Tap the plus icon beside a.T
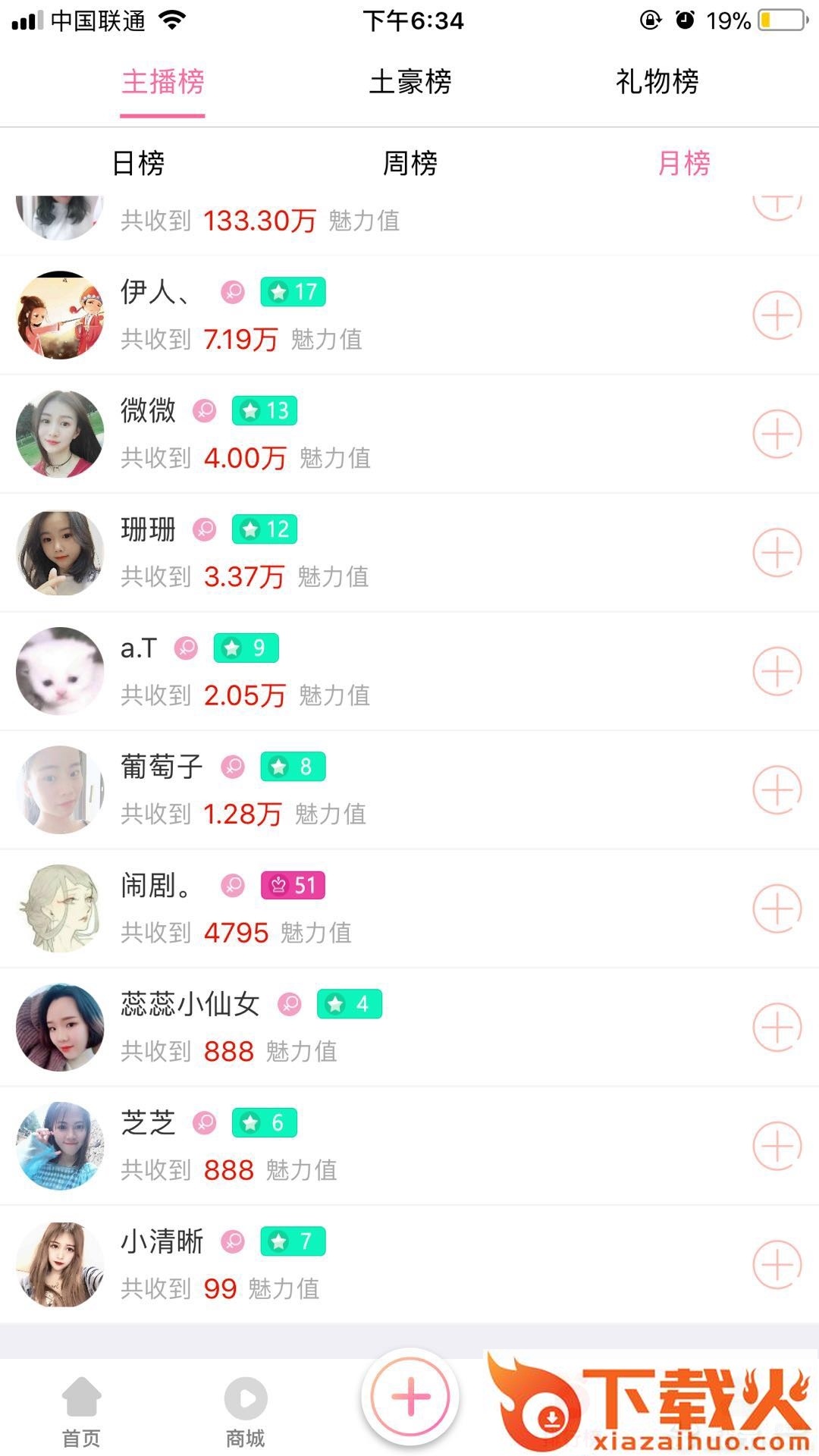The width and height of the screenshot is (819, 1456). click(x=777, y=671)
